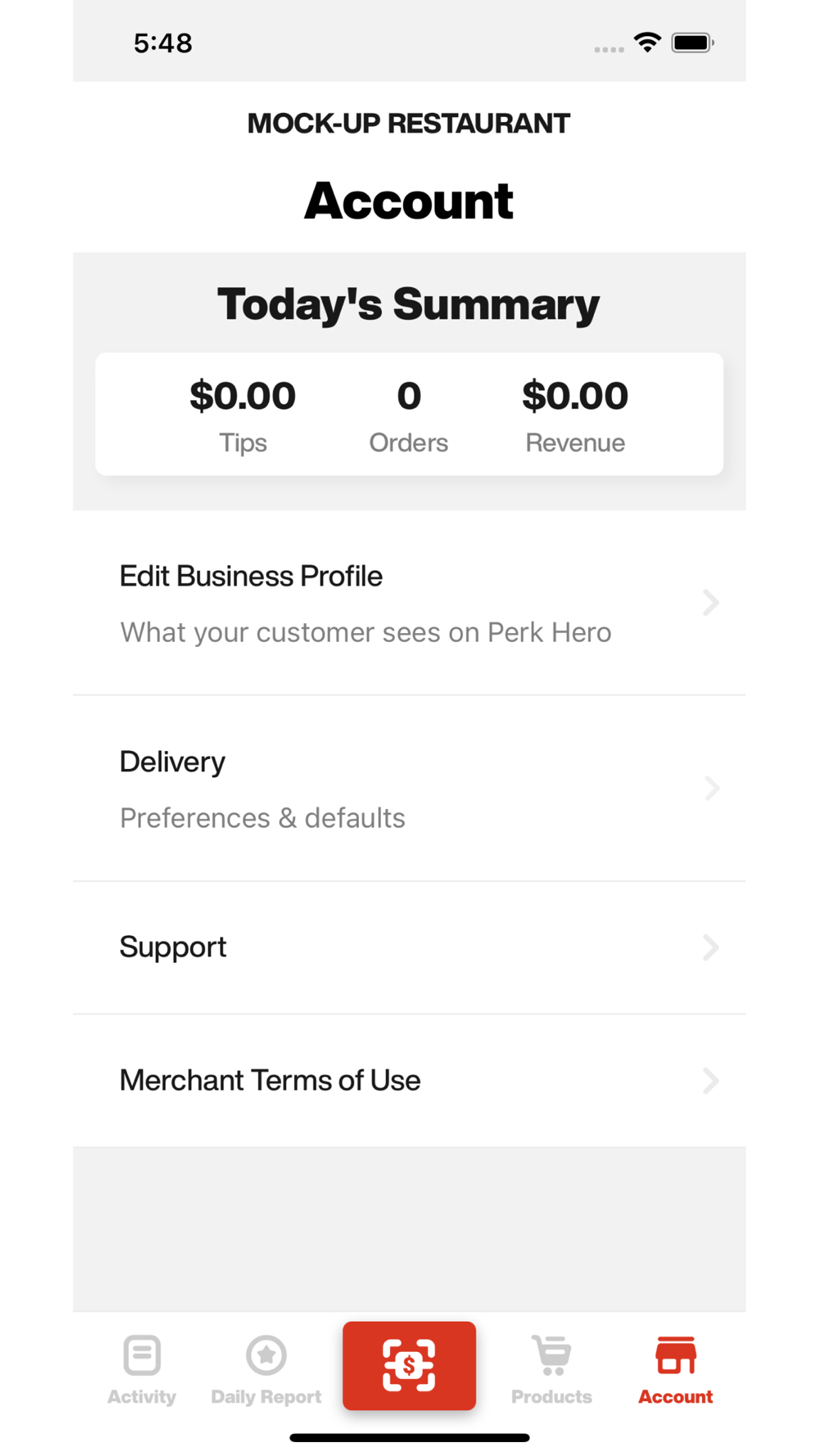819x1456 pixels.
Task: Open the Support row
Action: pos(409,947)
